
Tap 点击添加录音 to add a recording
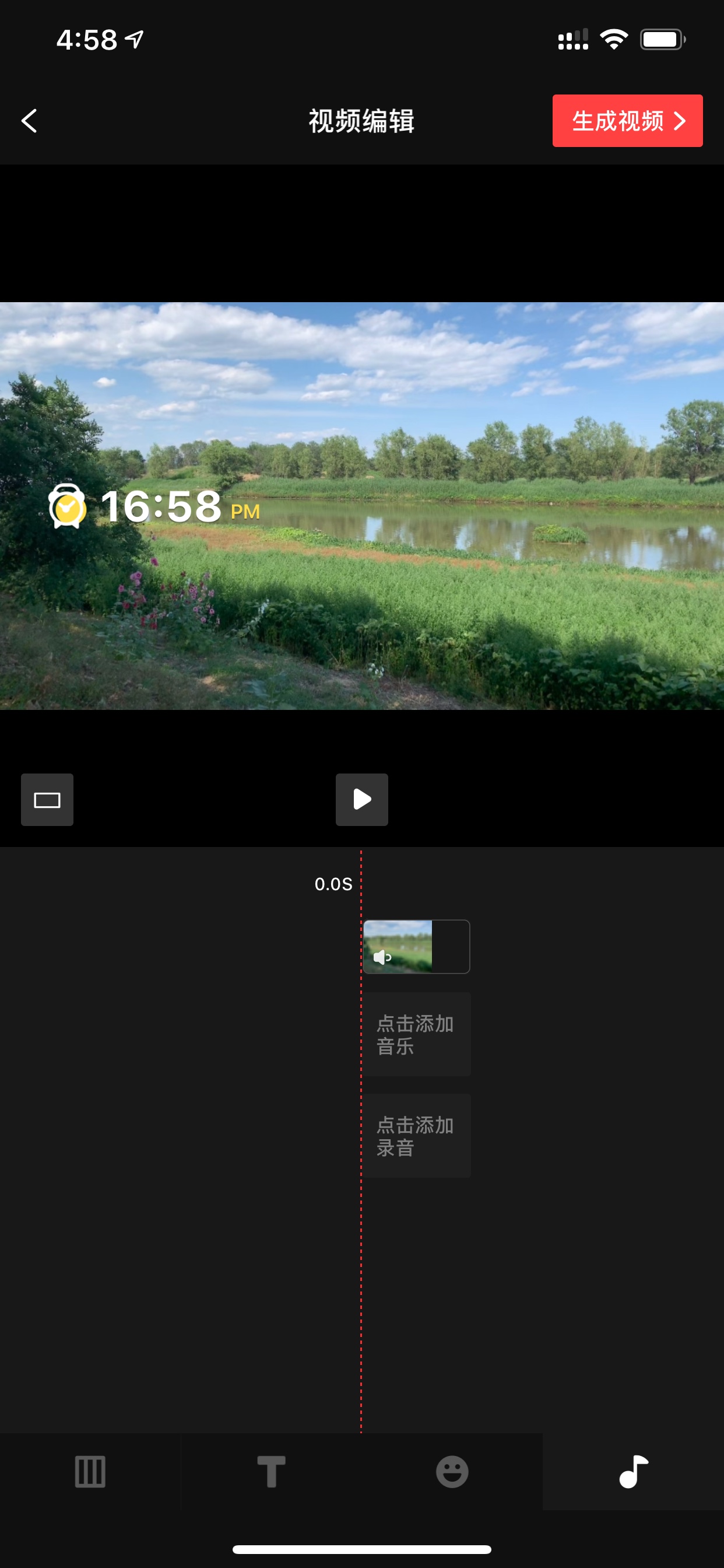(x=417, y=1135)
